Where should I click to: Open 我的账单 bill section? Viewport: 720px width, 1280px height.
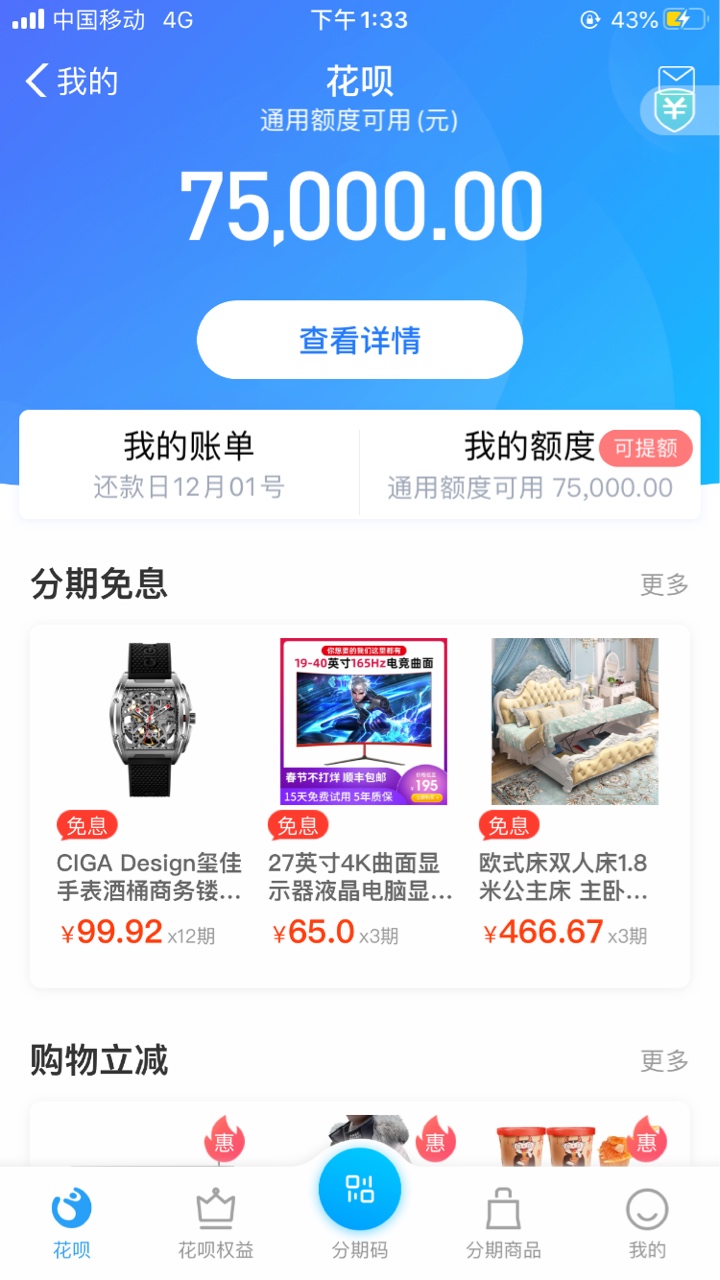coord(189,465)
